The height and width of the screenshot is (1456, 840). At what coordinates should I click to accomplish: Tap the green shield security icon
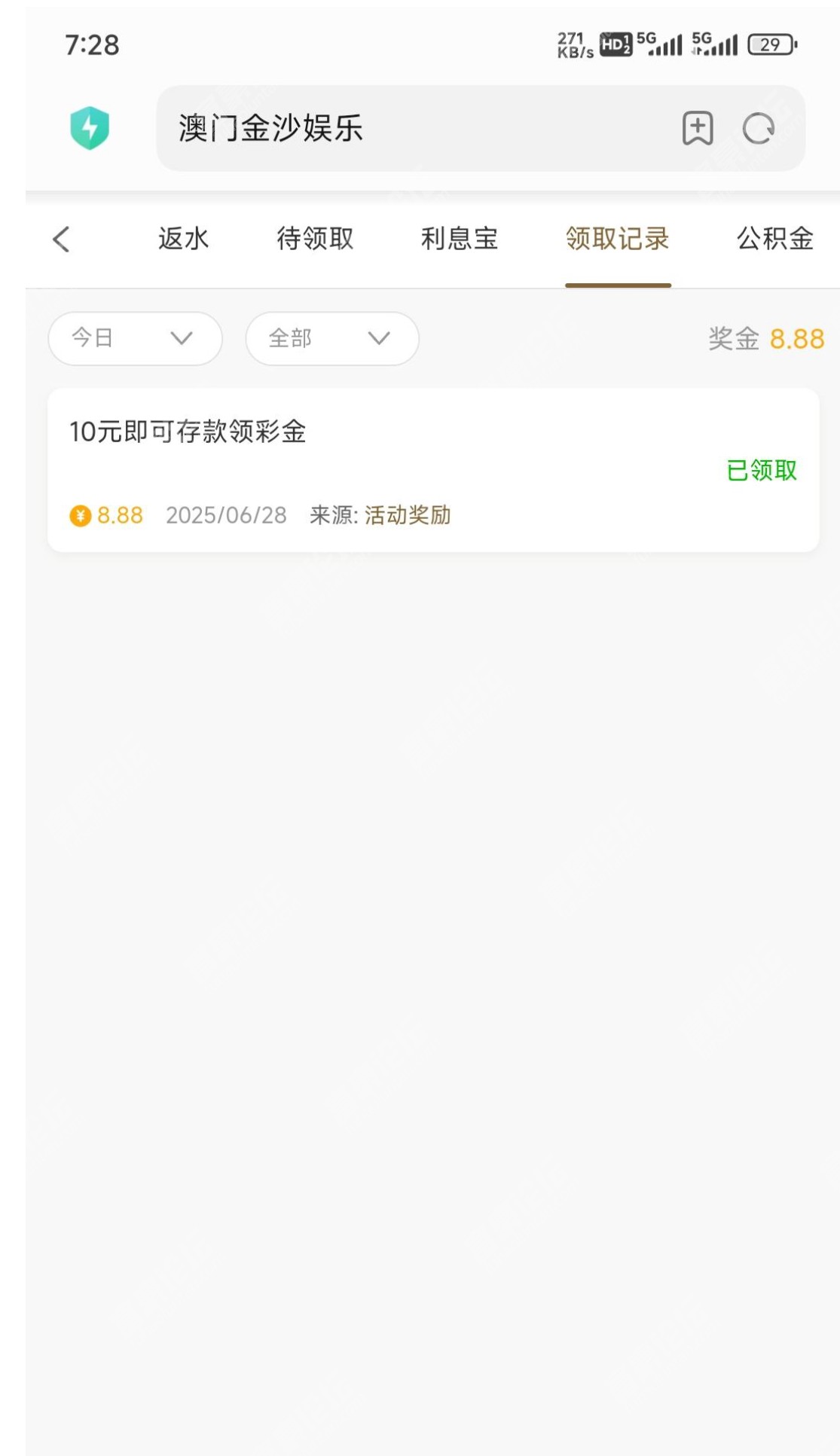point(90,128)
